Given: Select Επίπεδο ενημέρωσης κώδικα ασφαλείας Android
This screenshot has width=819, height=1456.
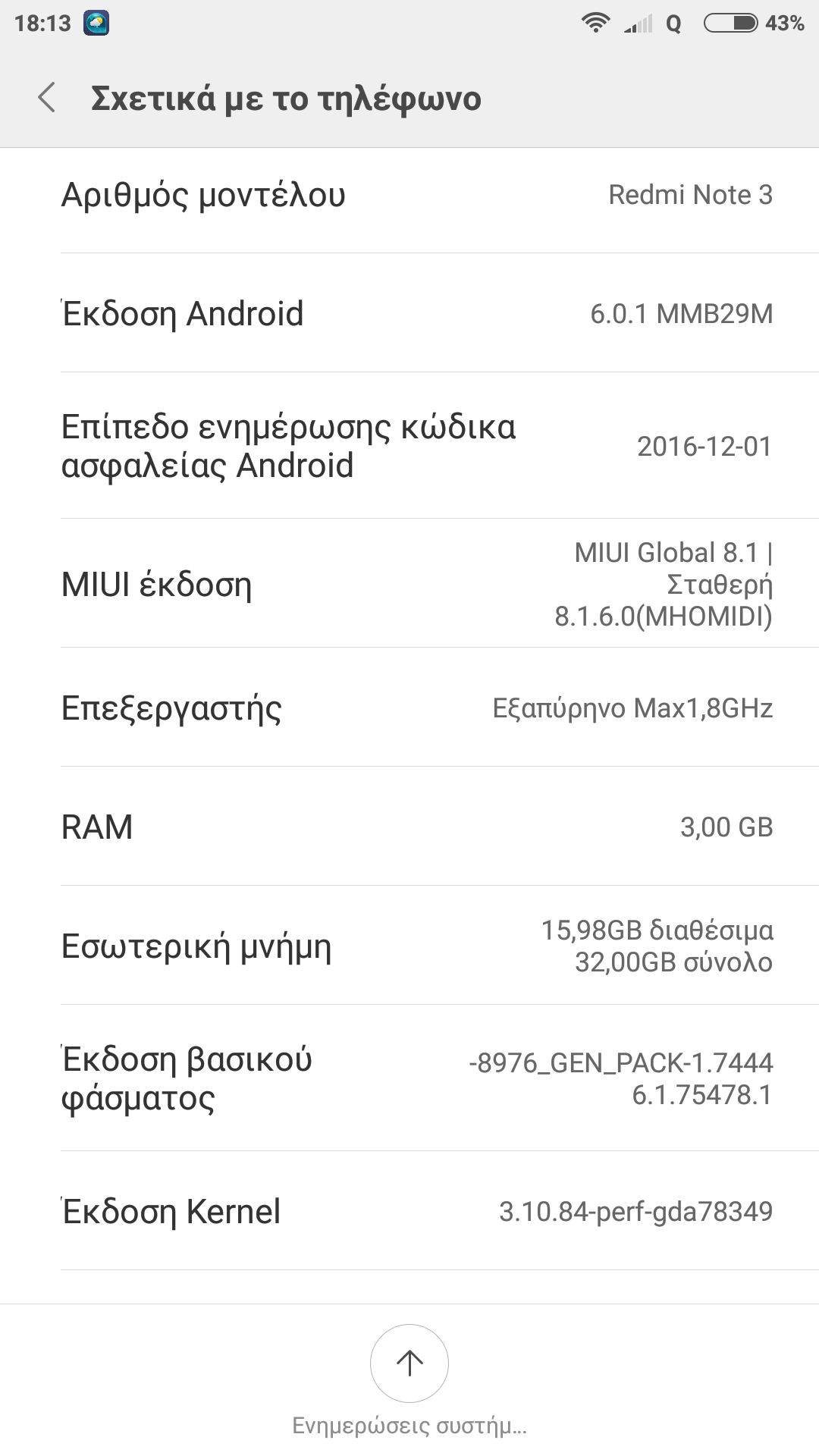Looking at the screenshot, I should point(409,446).
